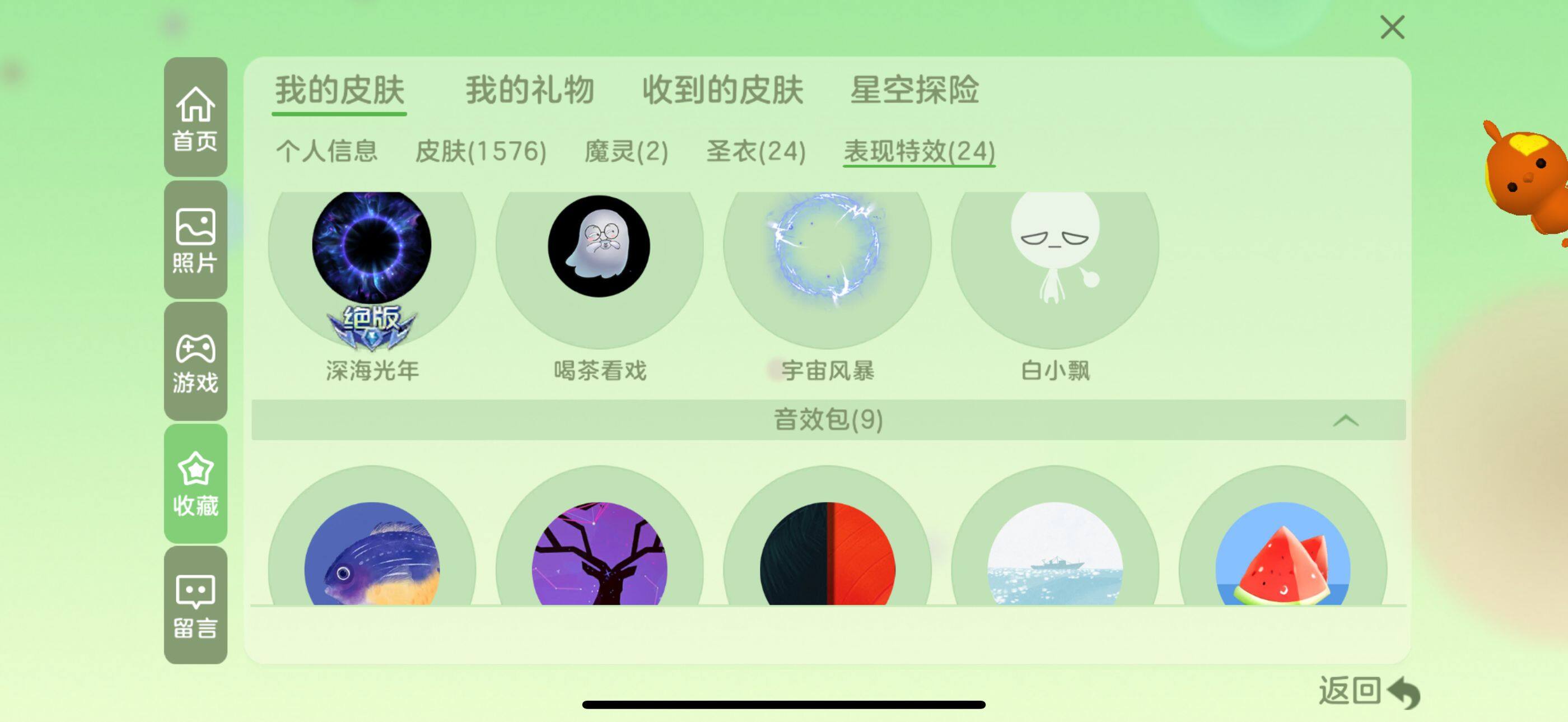
Task: Show 圣衣(24) sub-tab
Action: coord(755,151)
